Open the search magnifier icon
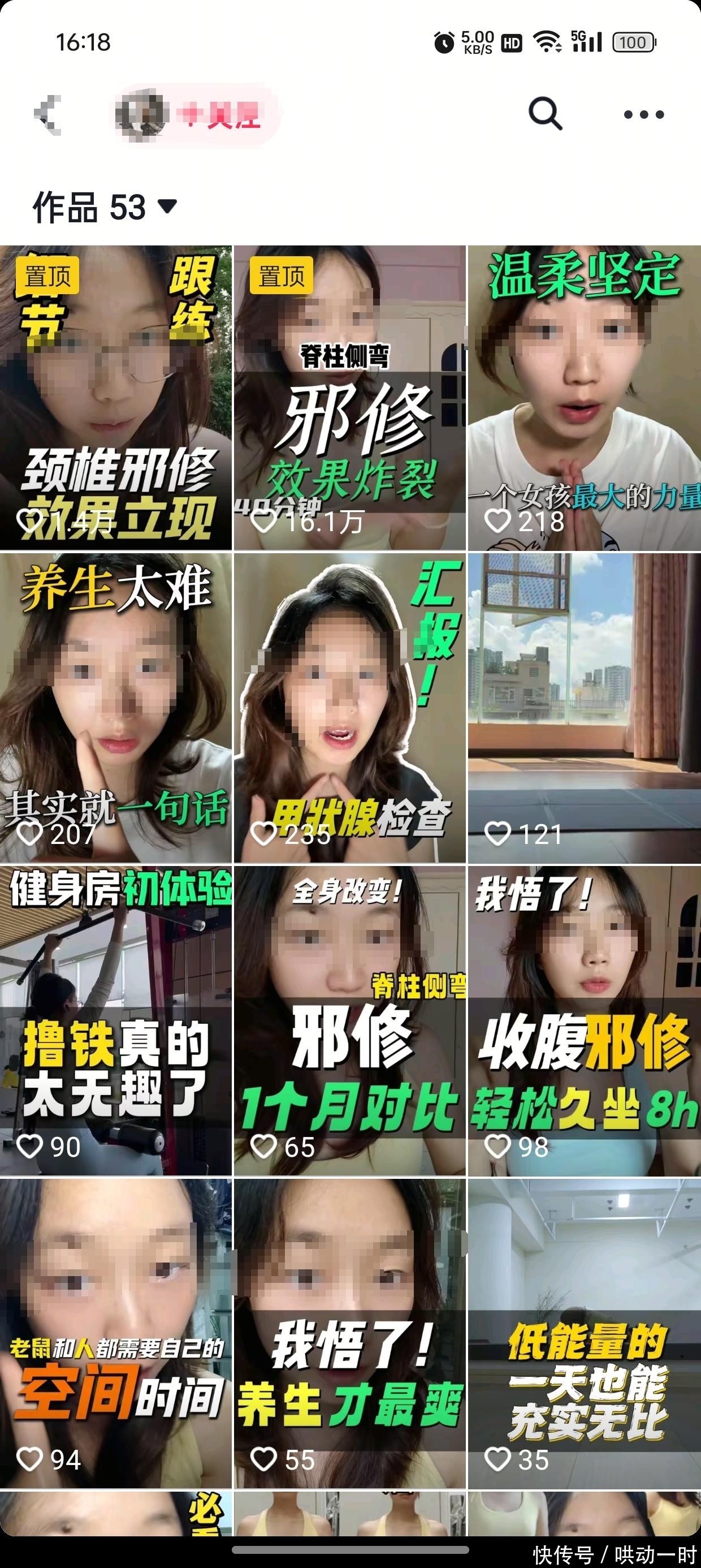This screenshot has width=701, height=1568. 544,113
